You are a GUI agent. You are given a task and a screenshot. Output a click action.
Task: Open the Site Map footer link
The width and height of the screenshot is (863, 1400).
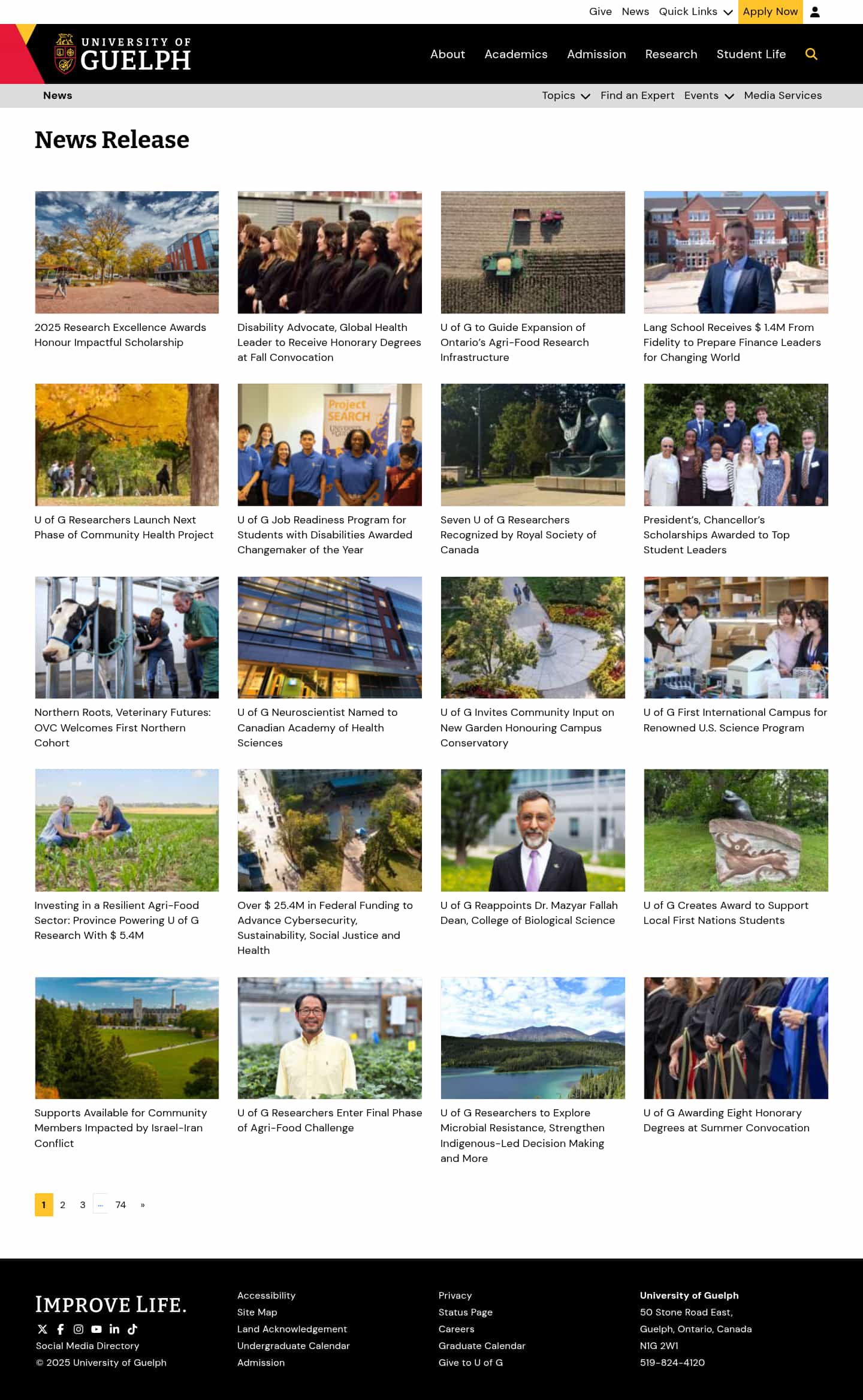click(x=257, y=1312)
